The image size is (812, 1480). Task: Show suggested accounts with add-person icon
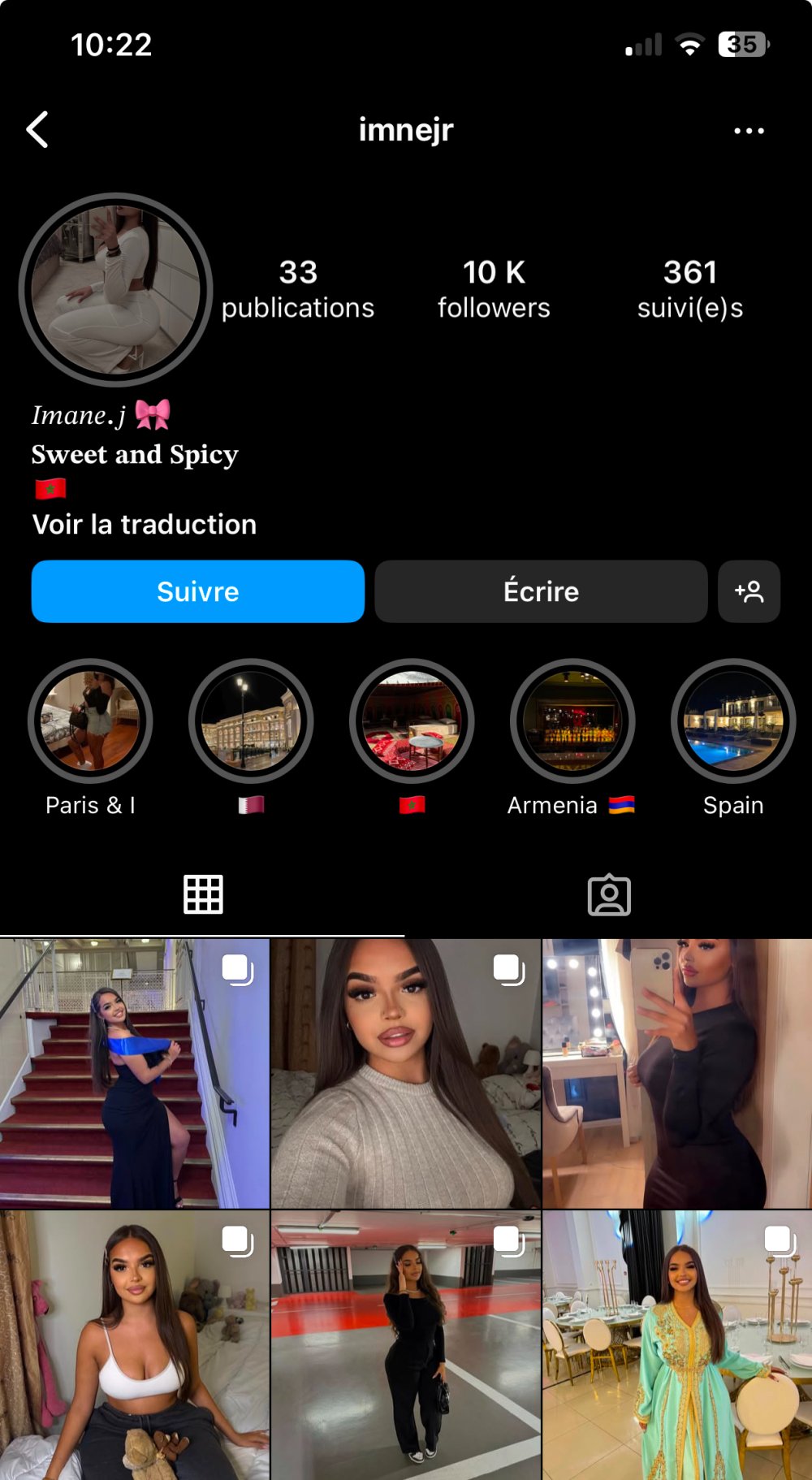(749, 591)
